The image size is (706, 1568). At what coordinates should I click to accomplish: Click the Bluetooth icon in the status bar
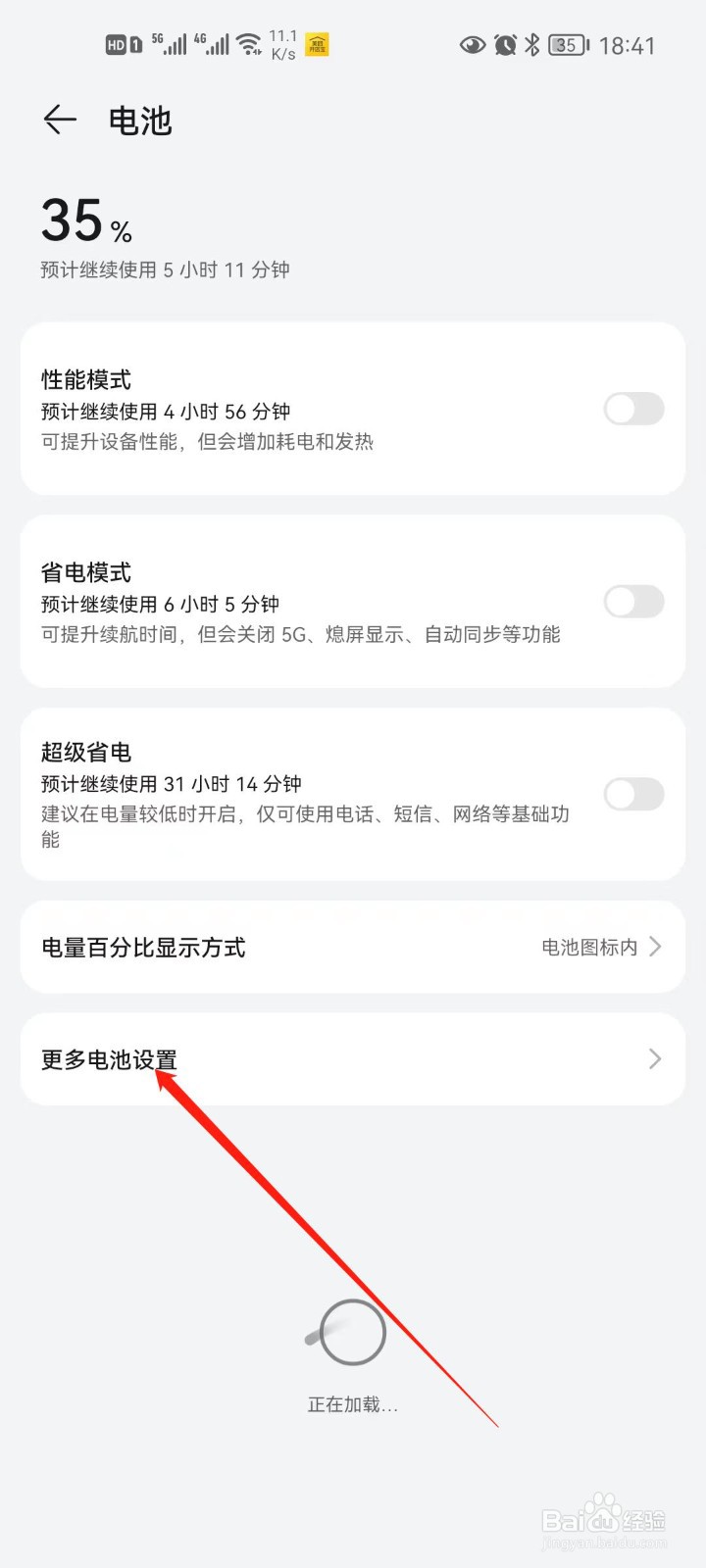(x=533, y=45)
